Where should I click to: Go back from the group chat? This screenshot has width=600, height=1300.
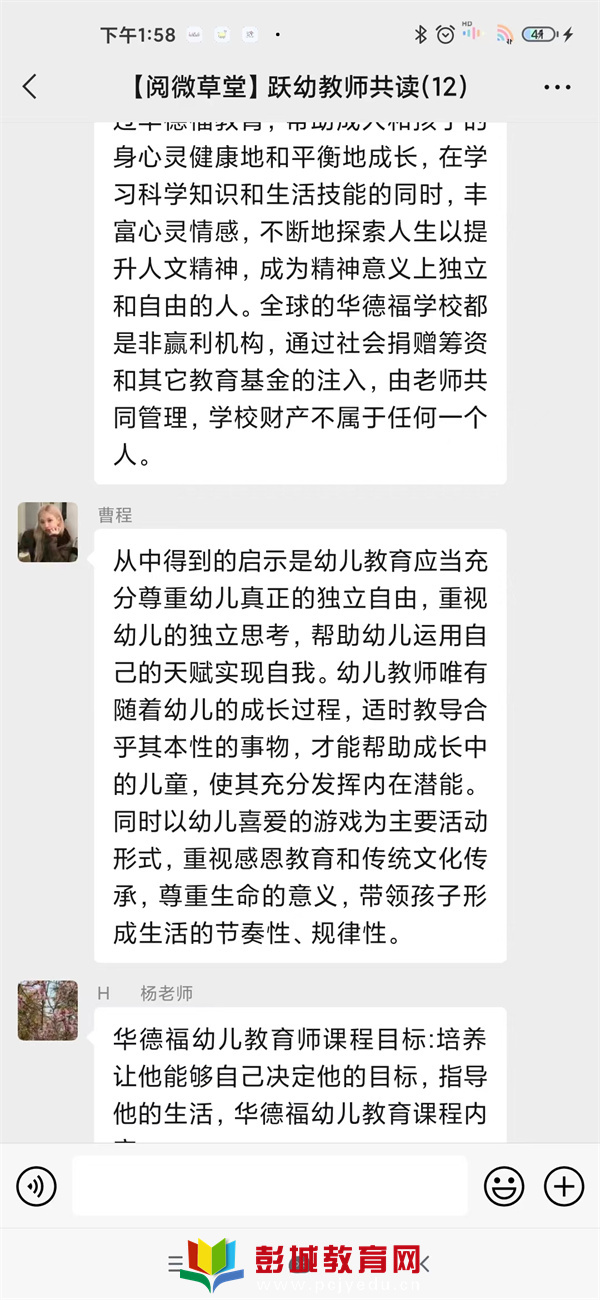[x=30, y=87]
